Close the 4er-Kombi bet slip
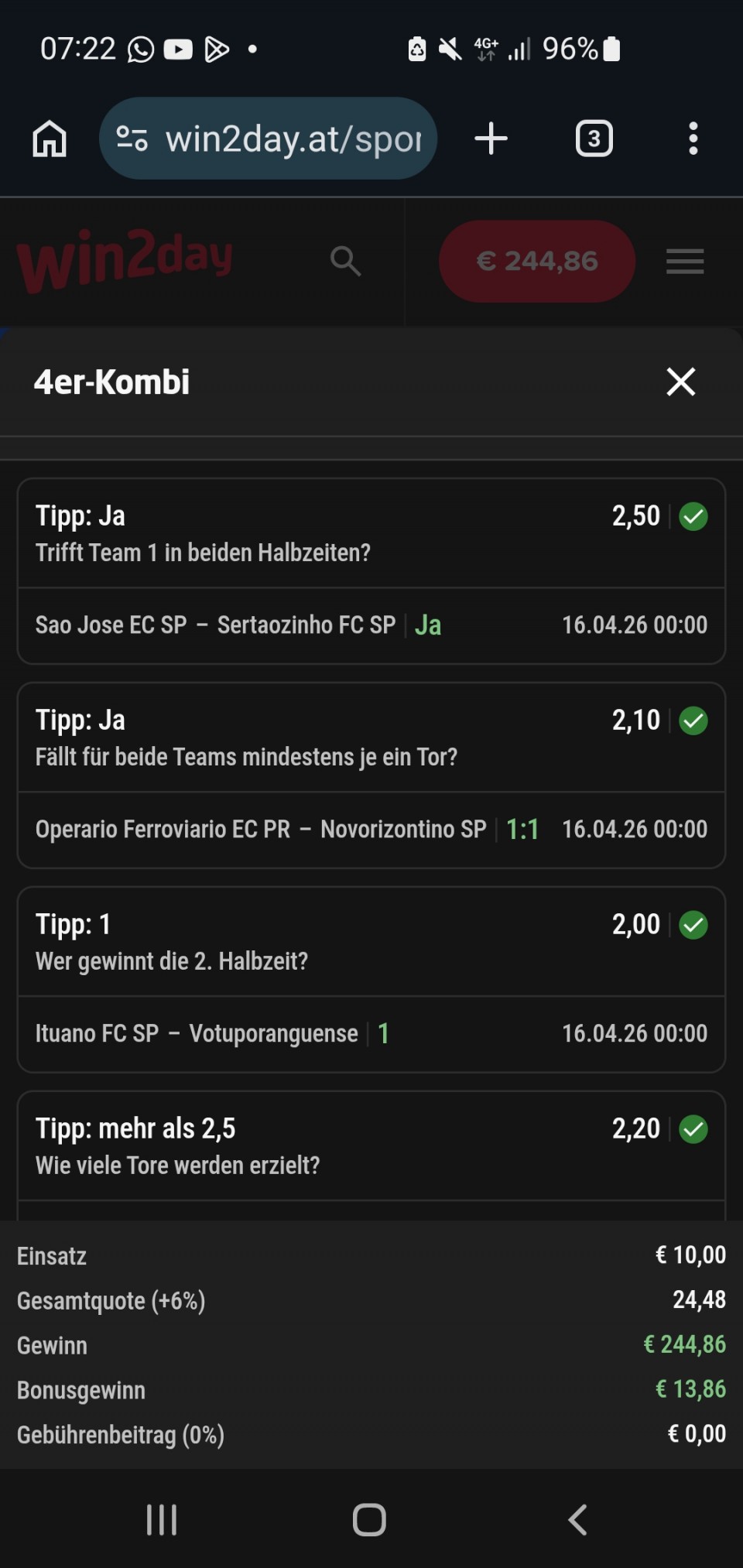Viewport: 743px width, 1568px height. [x=680, y=382]
